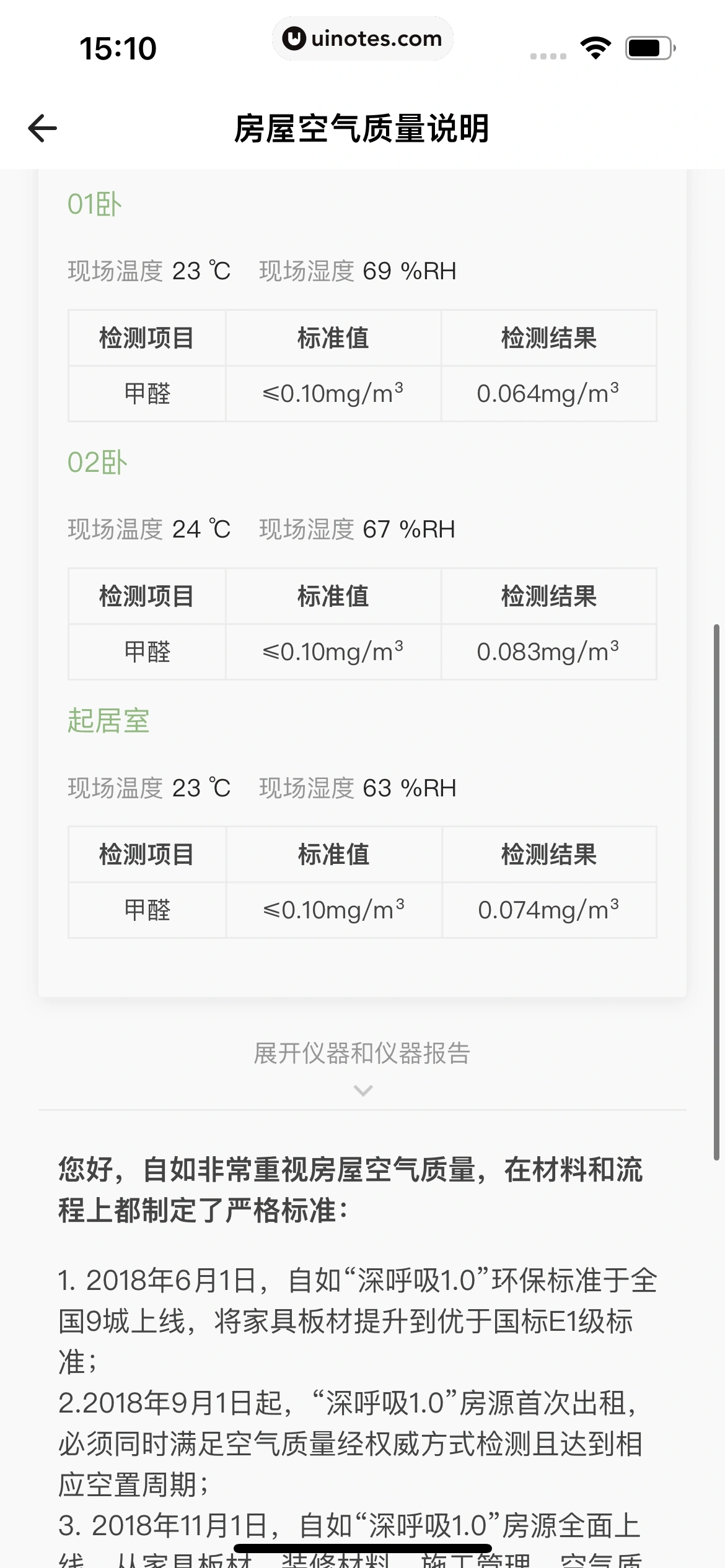Tap the 房屋空气质量说明 title bar
The image size is (725, 1568).
click(362, 128)
